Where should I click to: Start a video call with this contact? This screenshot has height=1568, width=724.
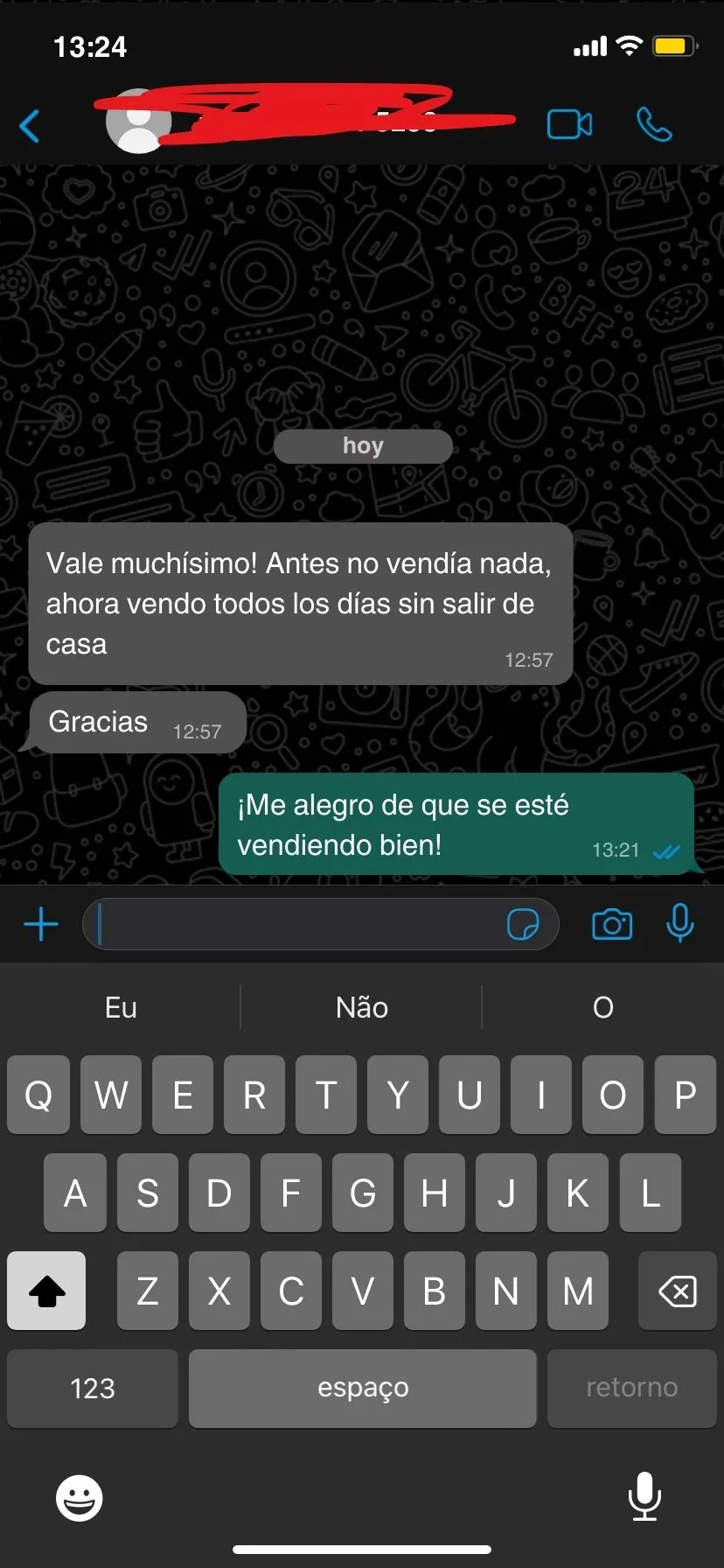point(569,125)
